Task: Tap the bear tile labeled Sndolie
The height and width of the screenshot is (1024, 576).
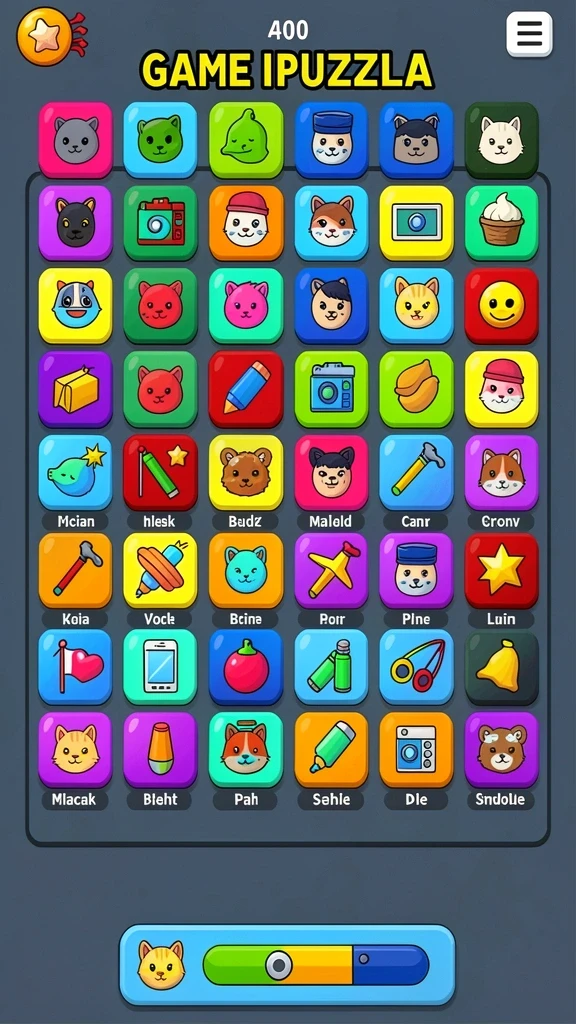Action: pyautogui.click(x=502, y=749)
